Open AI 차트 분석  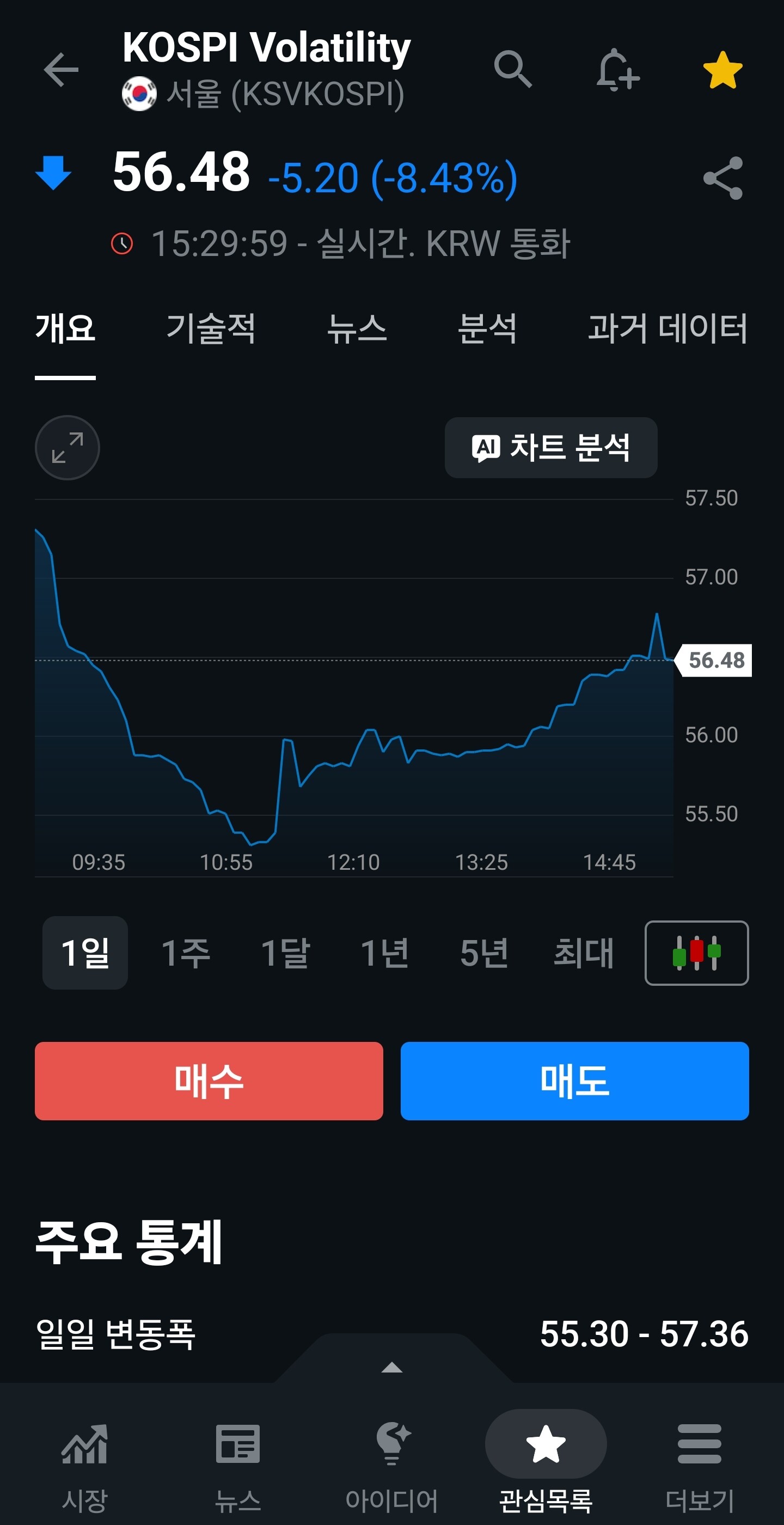[551, 448]
